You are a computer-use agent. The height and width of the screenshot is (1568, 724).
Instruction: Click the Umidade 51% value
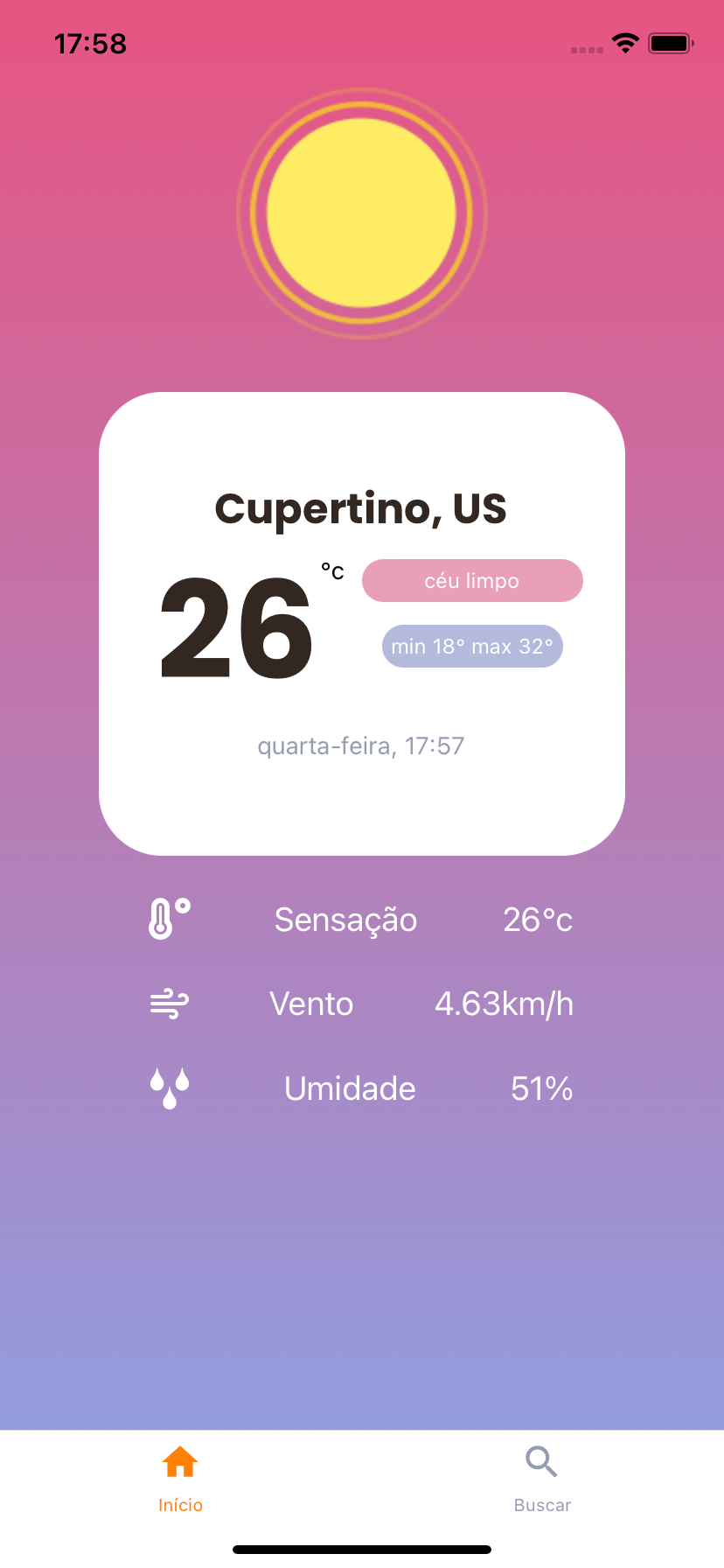tap(540, 1088)
